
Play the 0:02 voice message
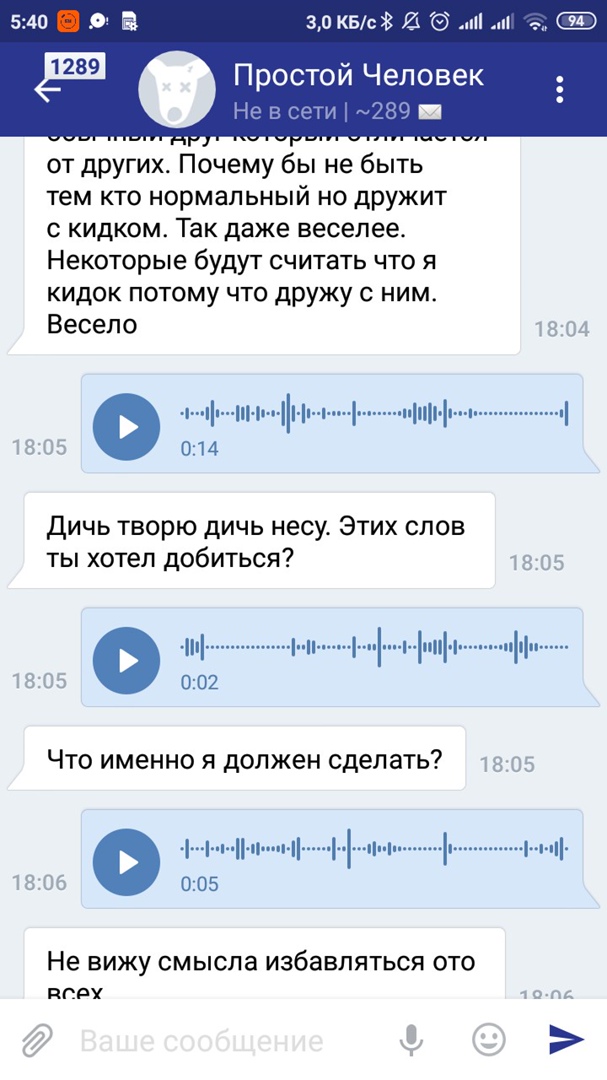(126, 661)
